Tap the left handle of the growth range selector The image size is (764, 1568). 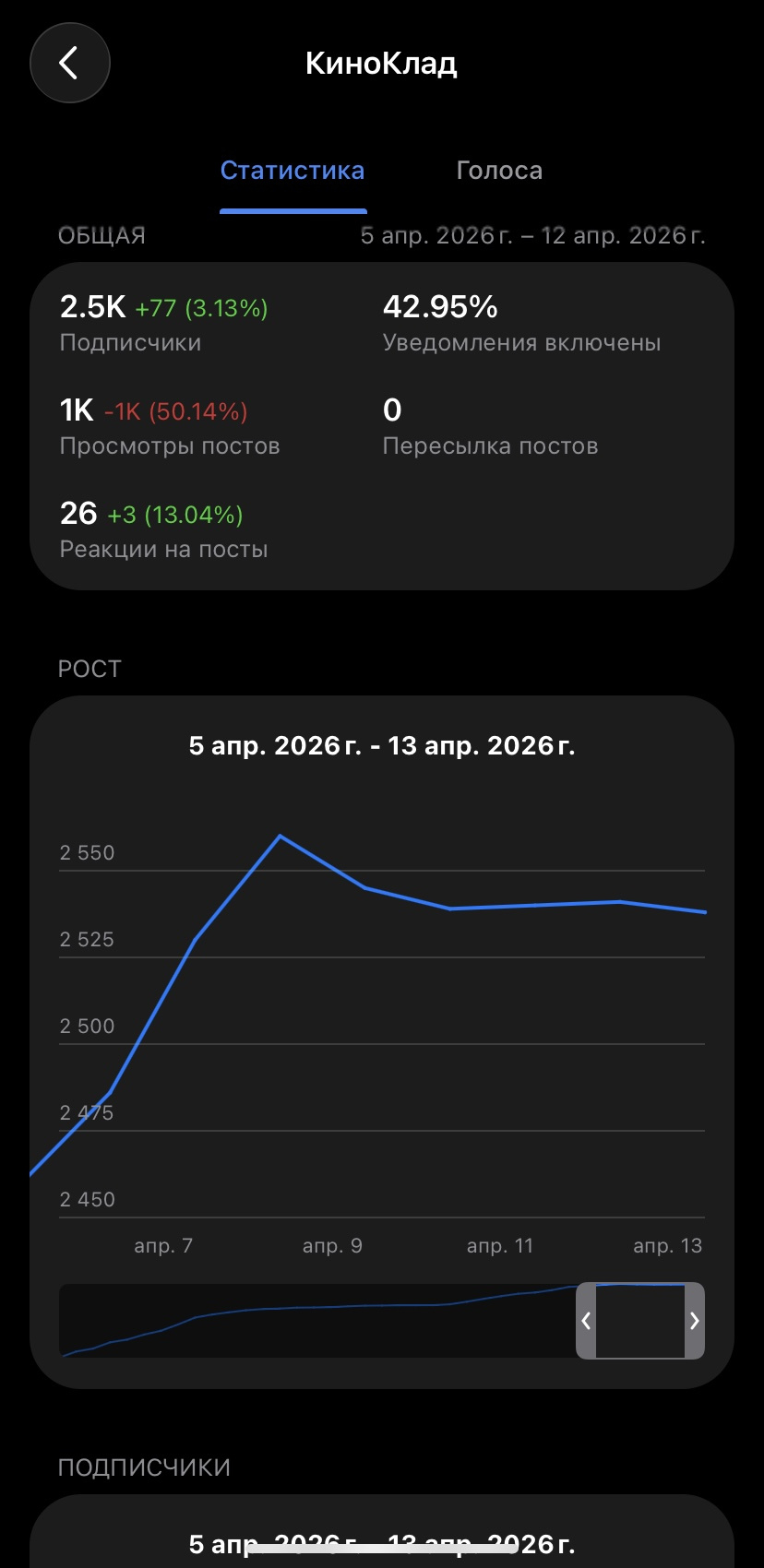click(x=586, y=1321)
